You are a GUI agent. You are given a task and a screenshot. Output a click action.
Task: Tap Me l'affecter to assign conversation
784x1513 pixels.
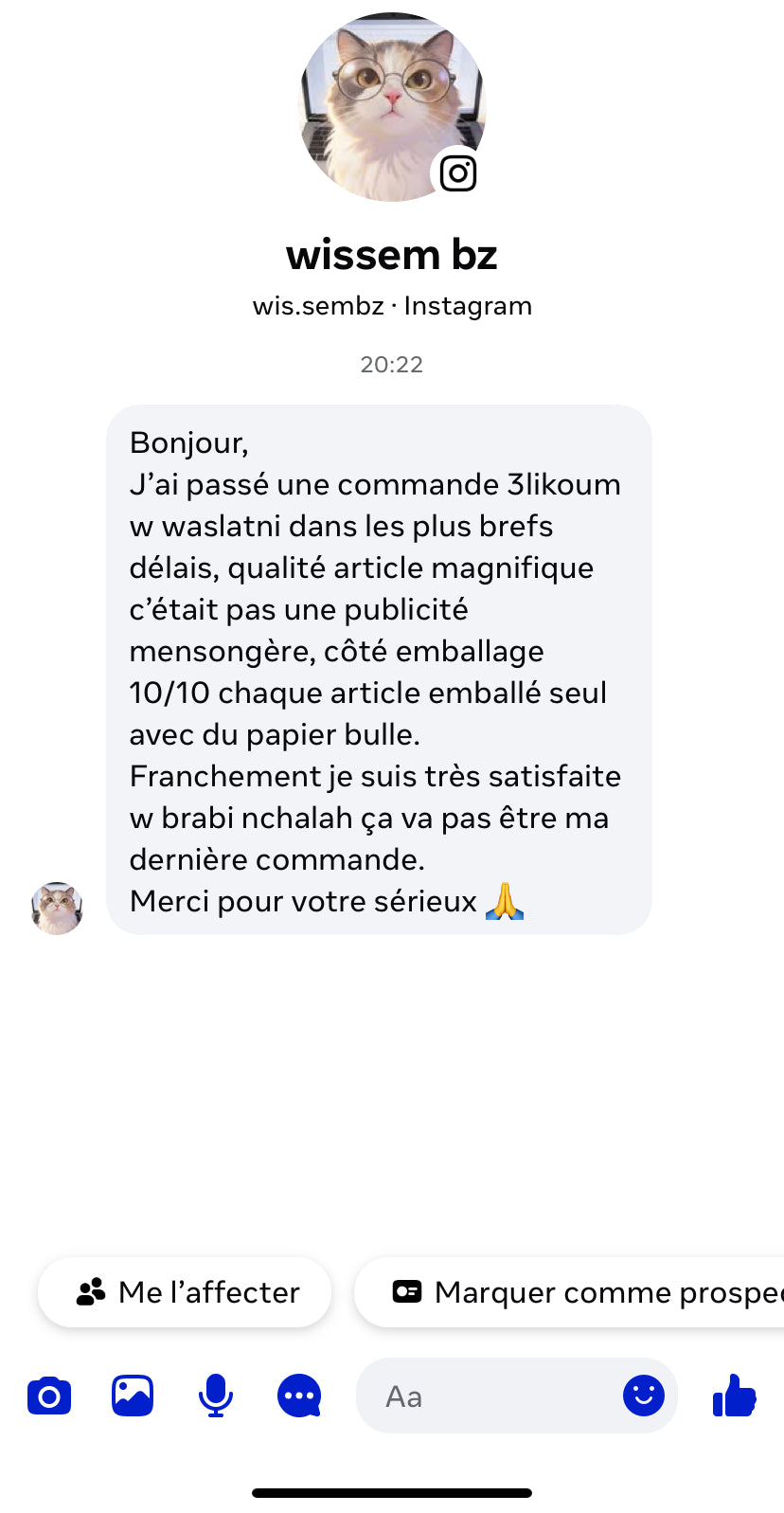click(185, 1292)
